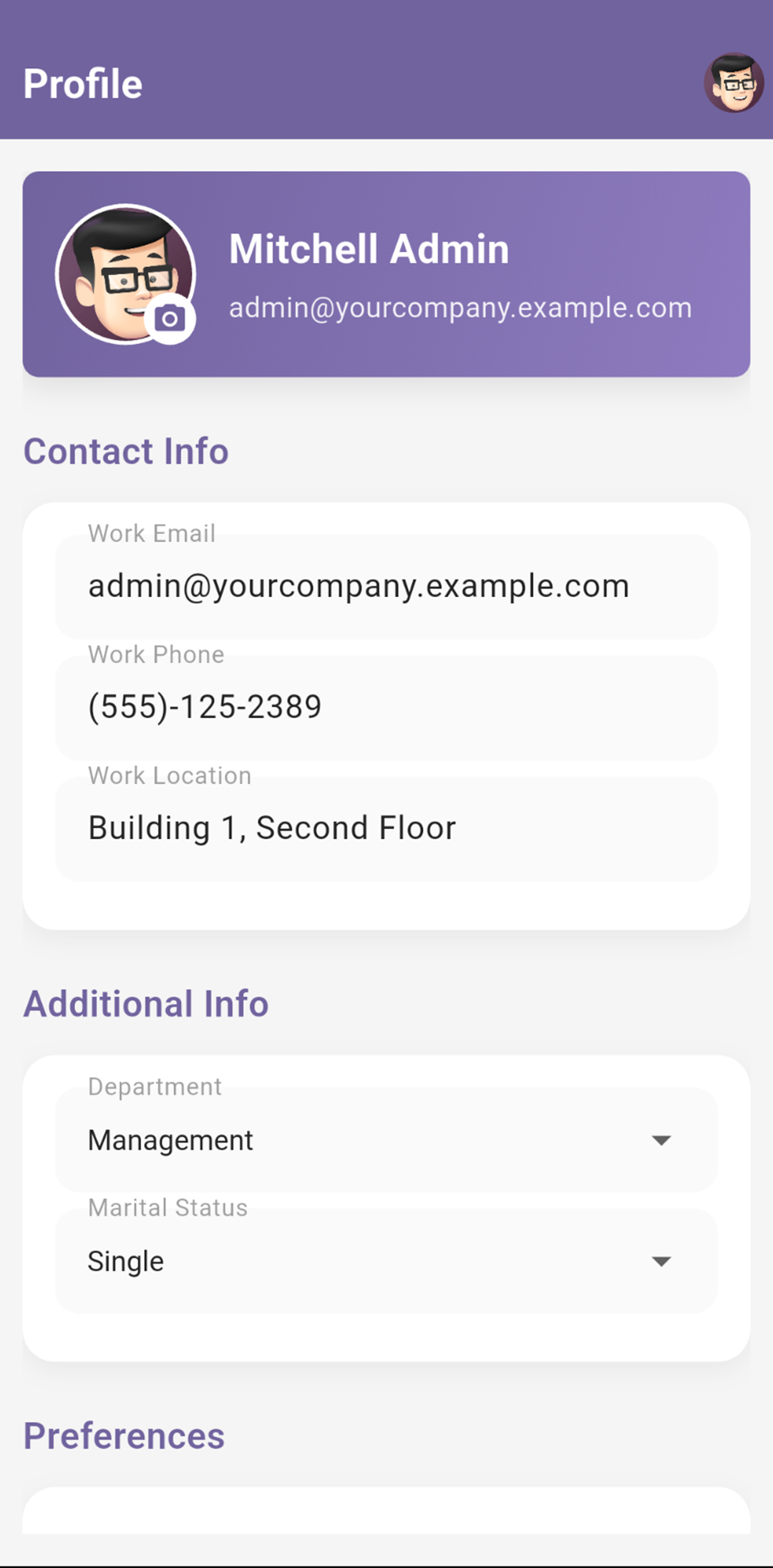This screenshot has width=773, height=1568.
Task: Open the Marital Status dropdown
Action: coord(386,1261)
